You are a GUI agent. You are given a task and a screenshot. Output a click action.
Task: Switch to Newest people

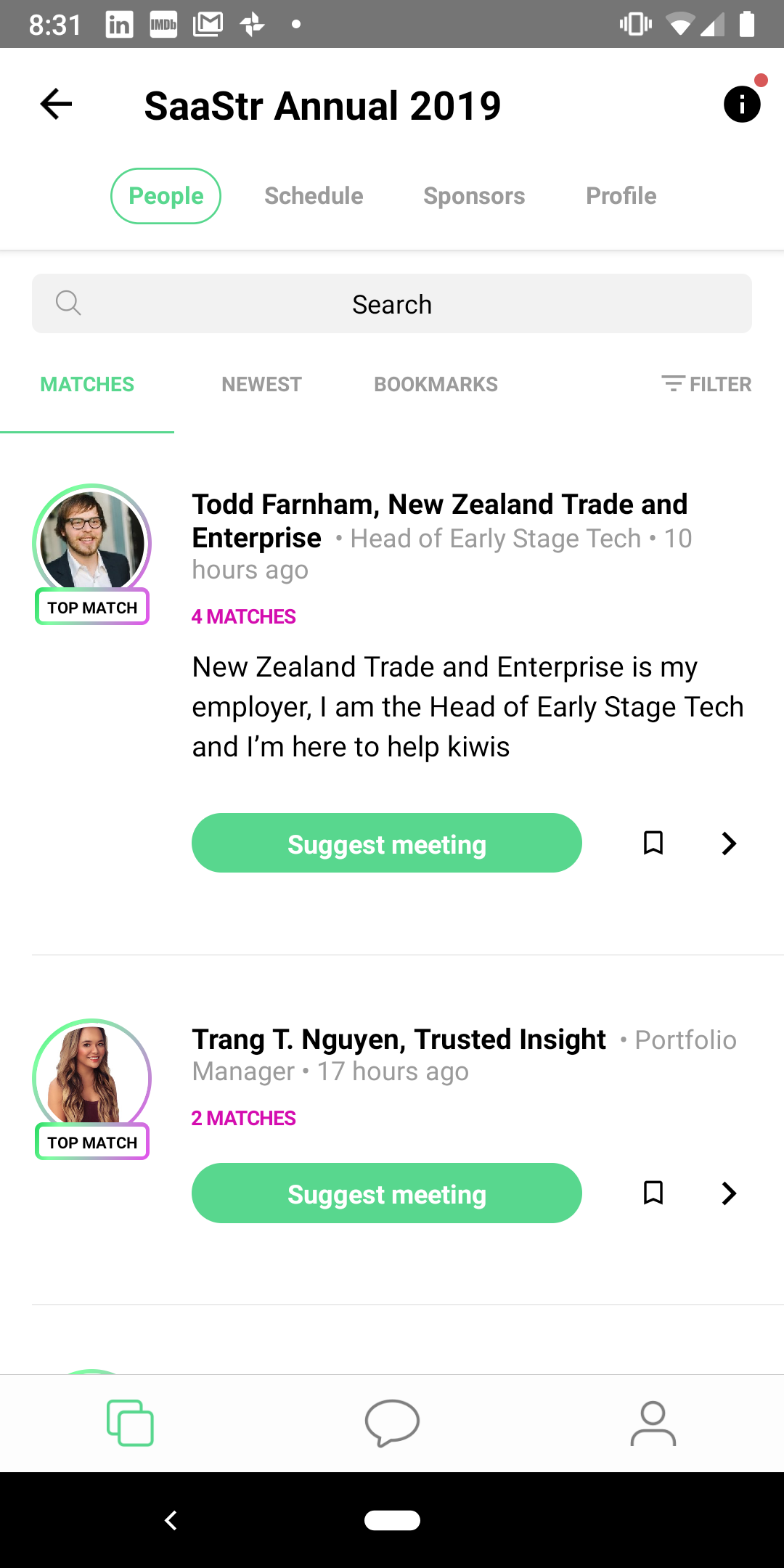click(261, 385)
